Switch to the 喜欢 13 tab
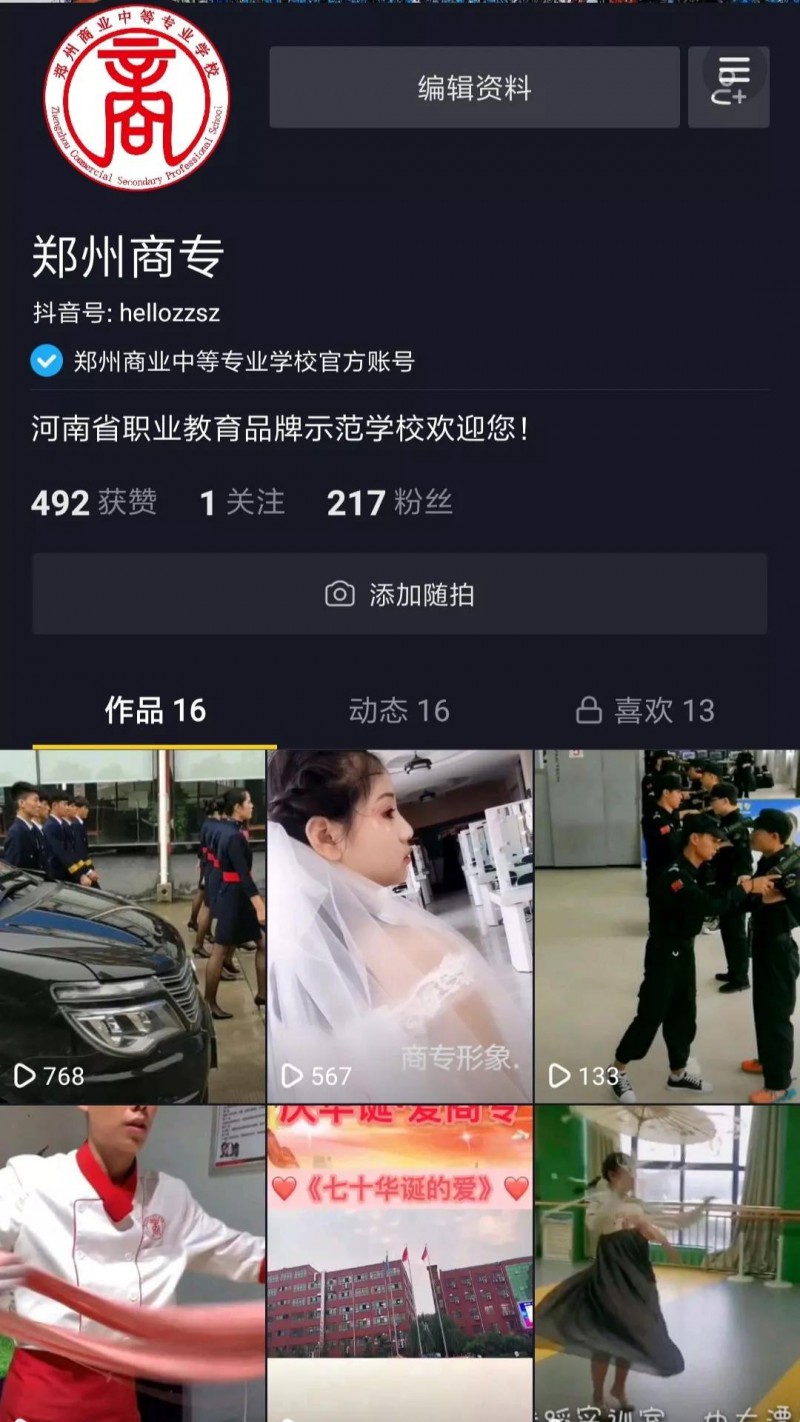 click(645, 711)
